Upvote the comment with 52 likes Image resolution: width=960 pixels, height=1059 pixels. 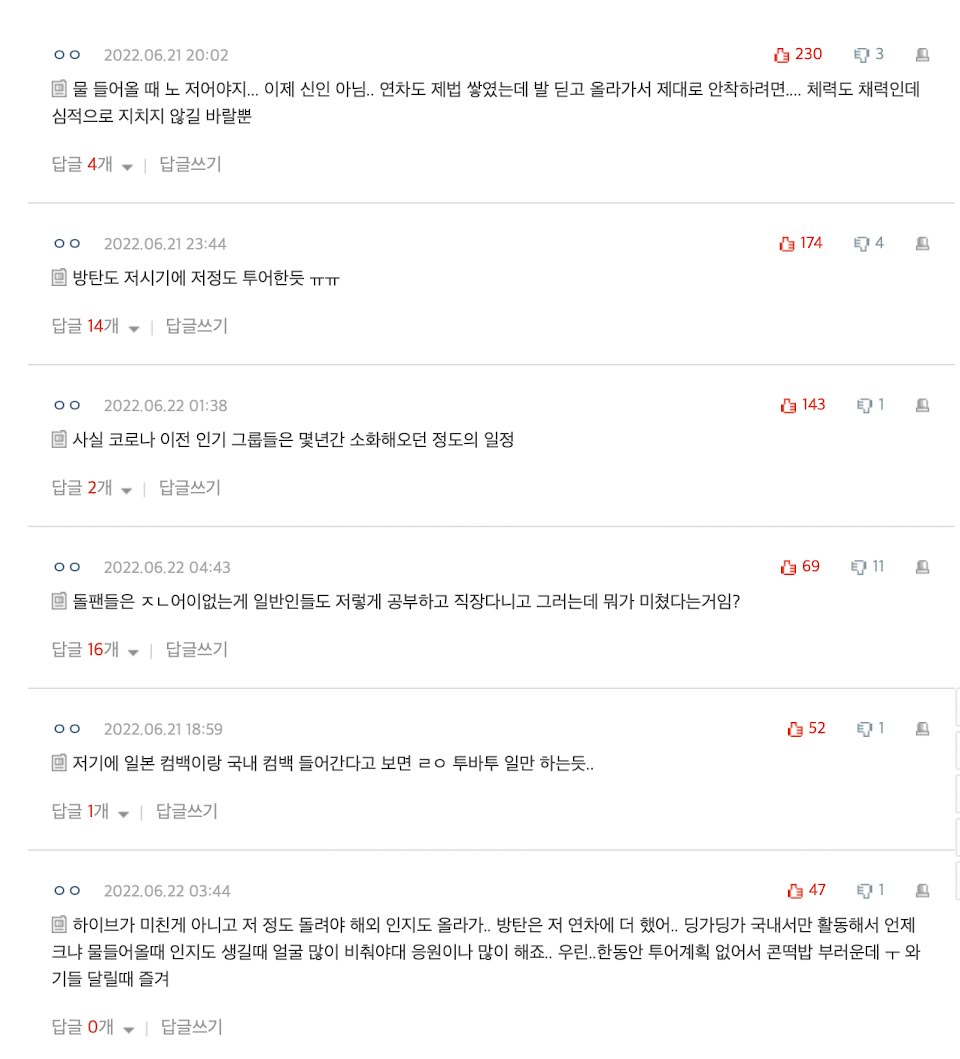pyautogui.click(x=806, y=729)
